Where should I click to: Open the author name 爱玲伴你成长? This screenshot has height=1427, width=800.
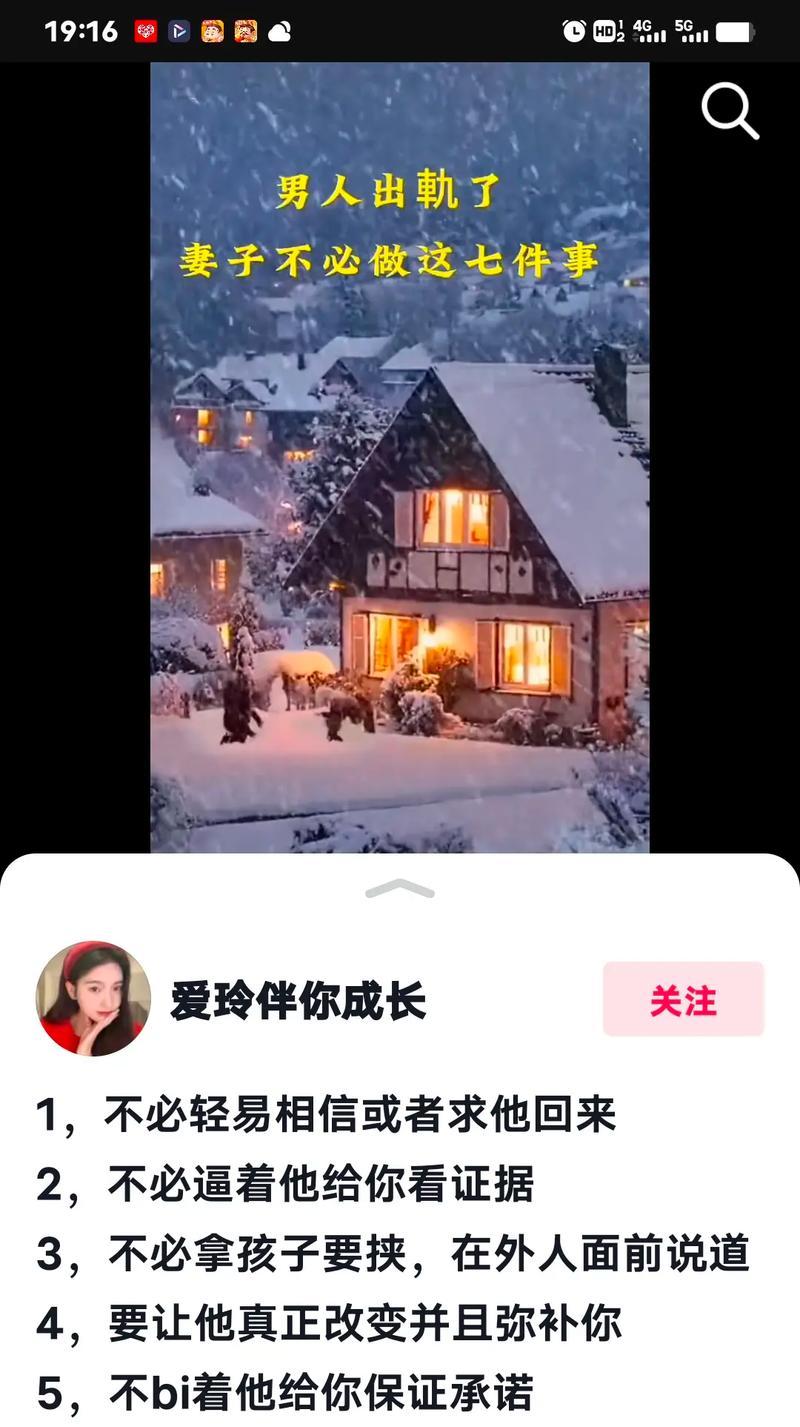298,1000
